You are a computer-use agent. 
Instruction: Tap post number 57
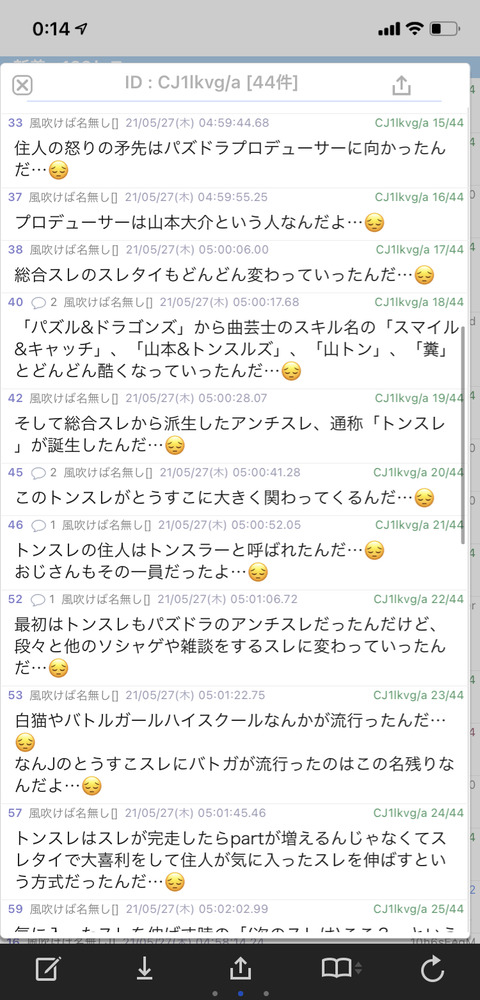pos(15,813)
